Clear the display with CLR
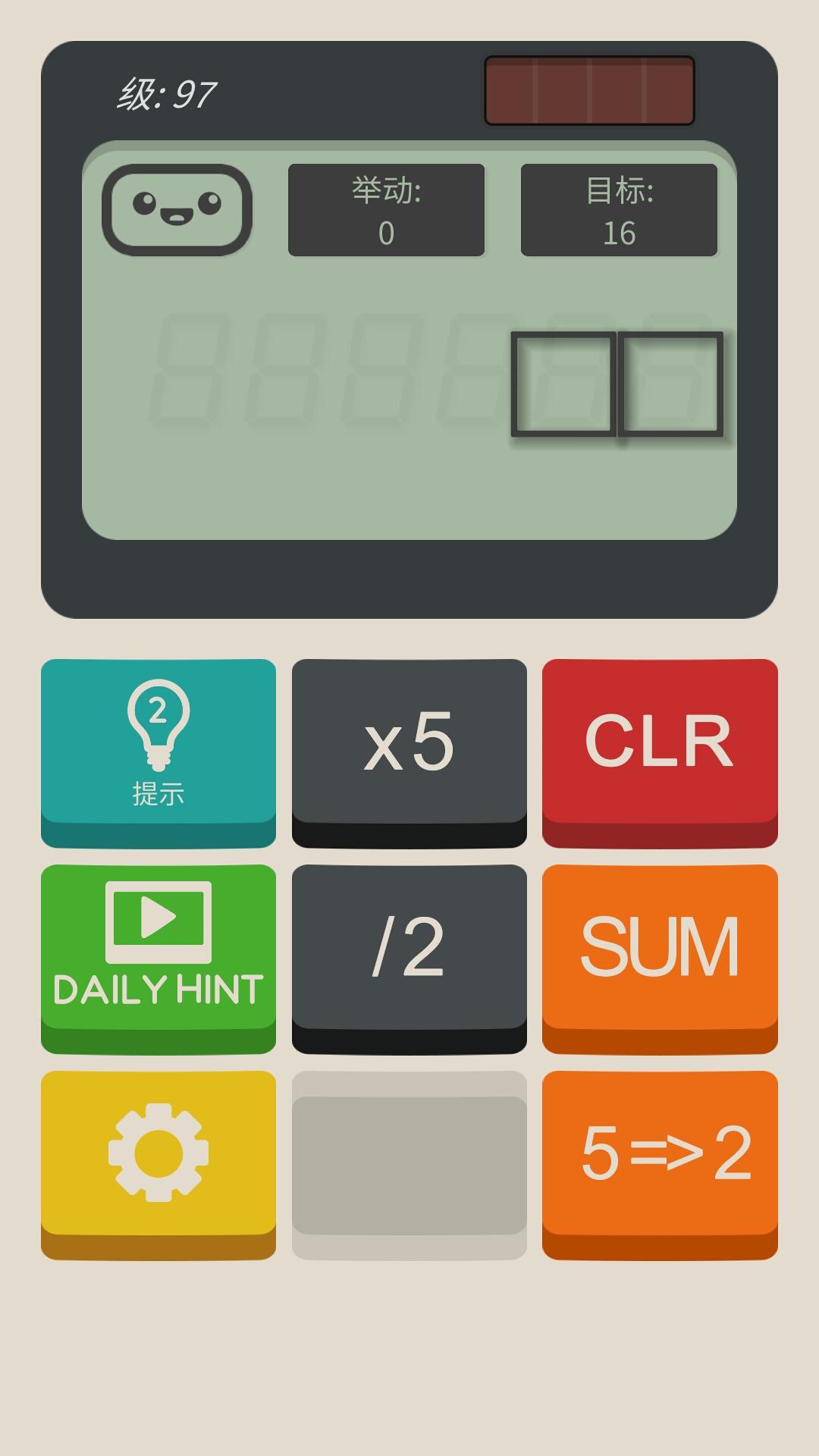The height and width of the screenshot is (1456, 819). click(660, 752)
